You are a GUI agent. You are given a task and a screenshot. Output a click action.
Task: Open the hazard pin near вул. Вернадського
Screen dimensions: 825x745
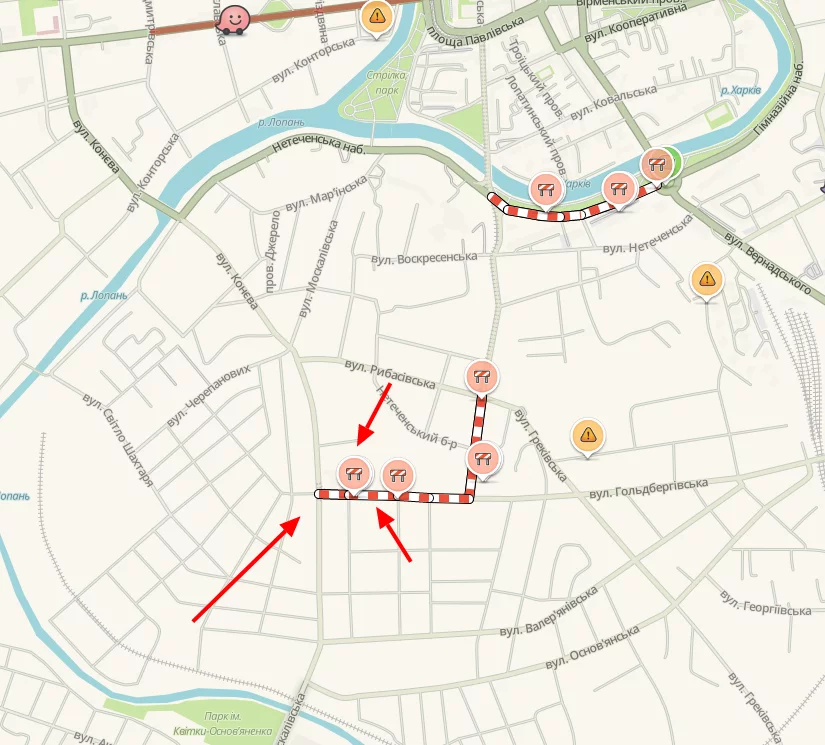pyautogui.click(x=707, y=278)
